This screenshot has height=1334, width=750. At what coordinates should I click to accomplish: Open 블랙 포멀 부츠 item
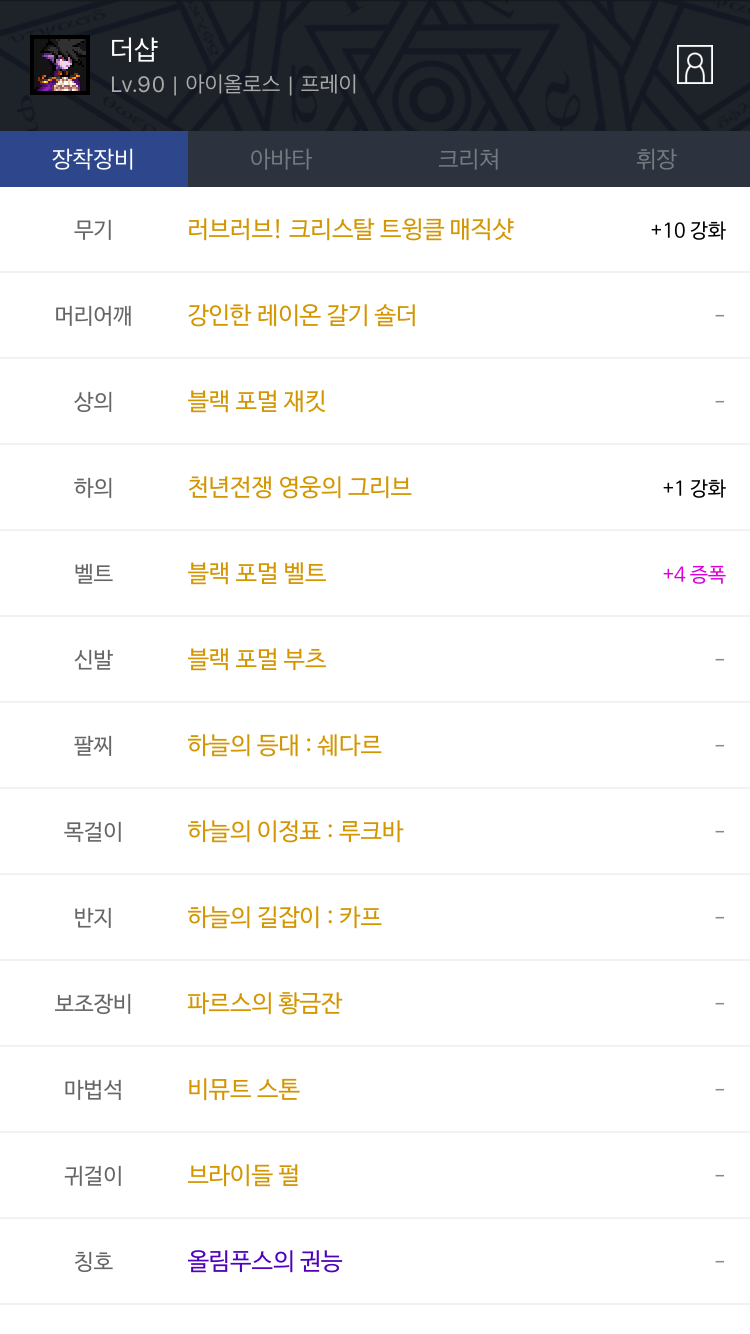257,659
